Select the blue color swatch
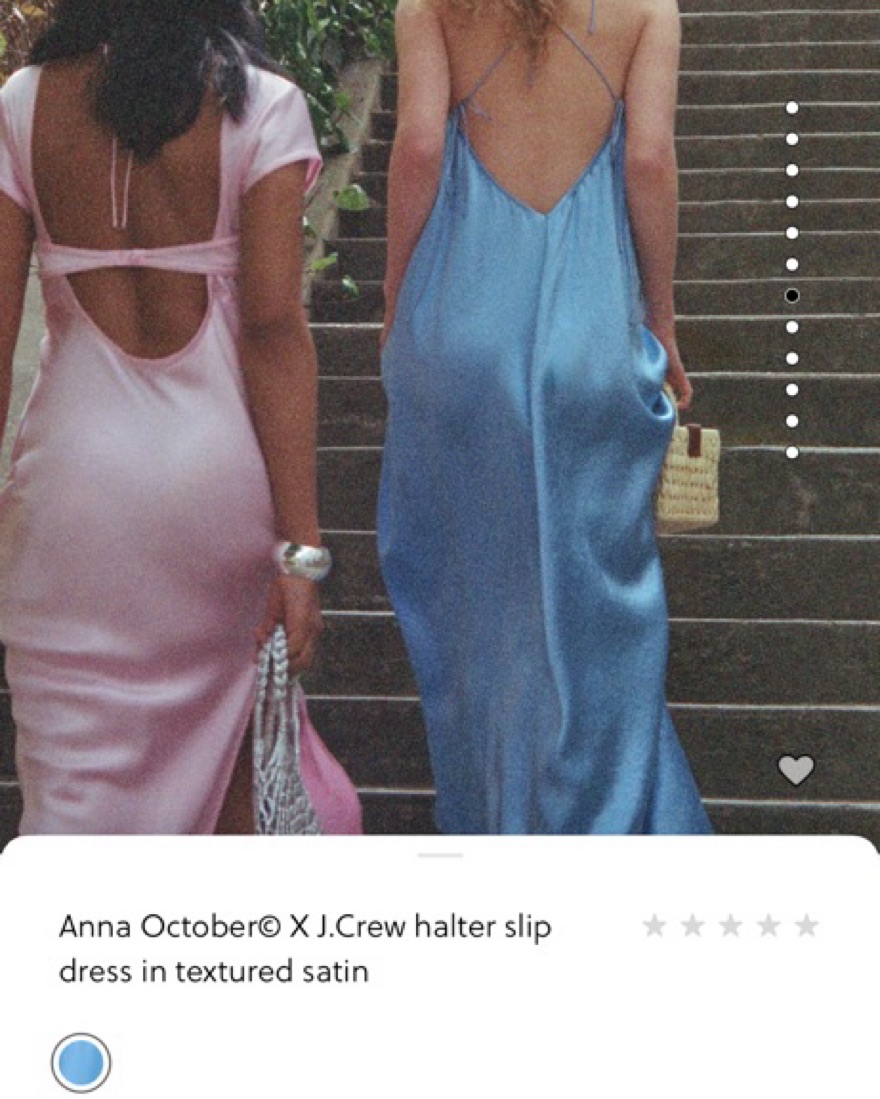This screenshot has width=880, height=1099. 81,1062
